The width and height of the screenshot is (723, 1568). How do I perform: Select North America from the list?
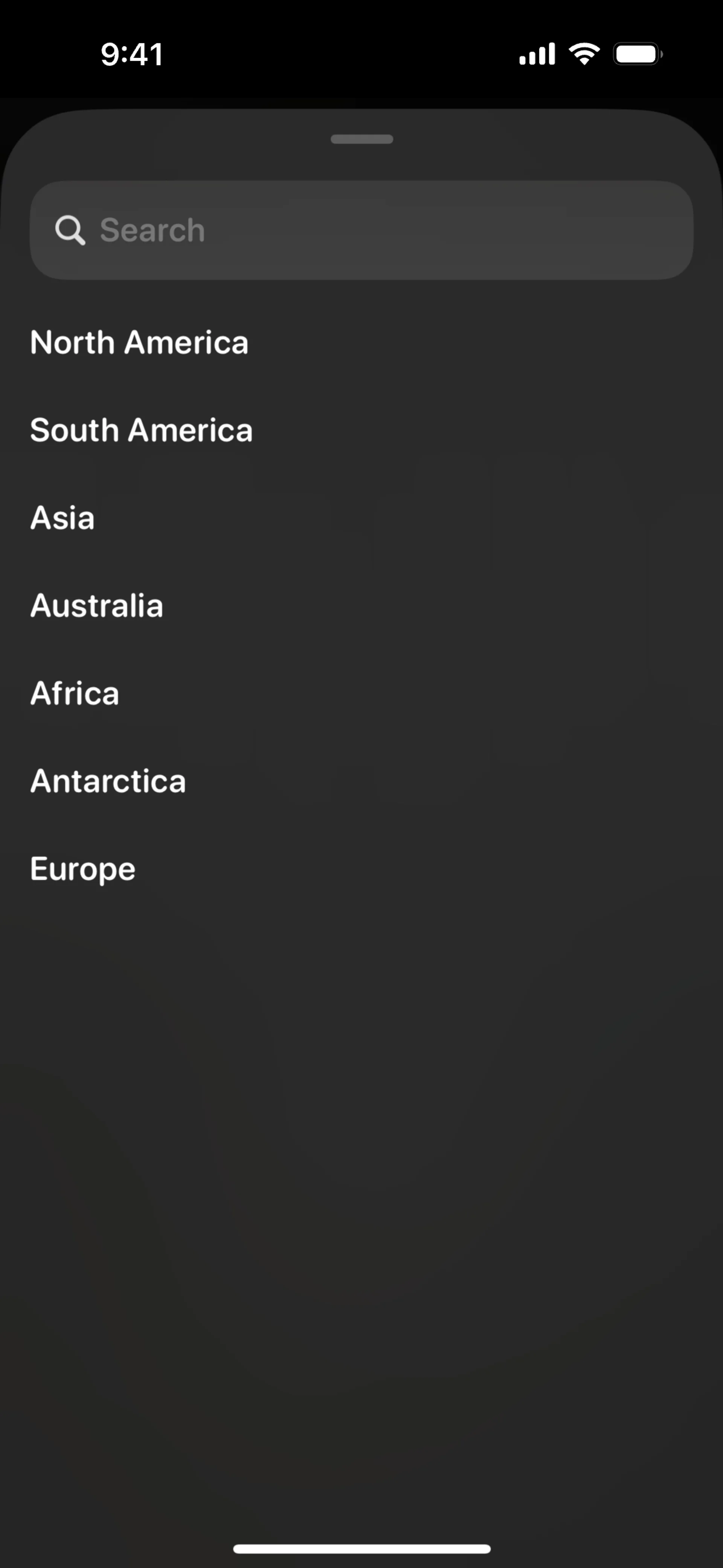[139, 342]
